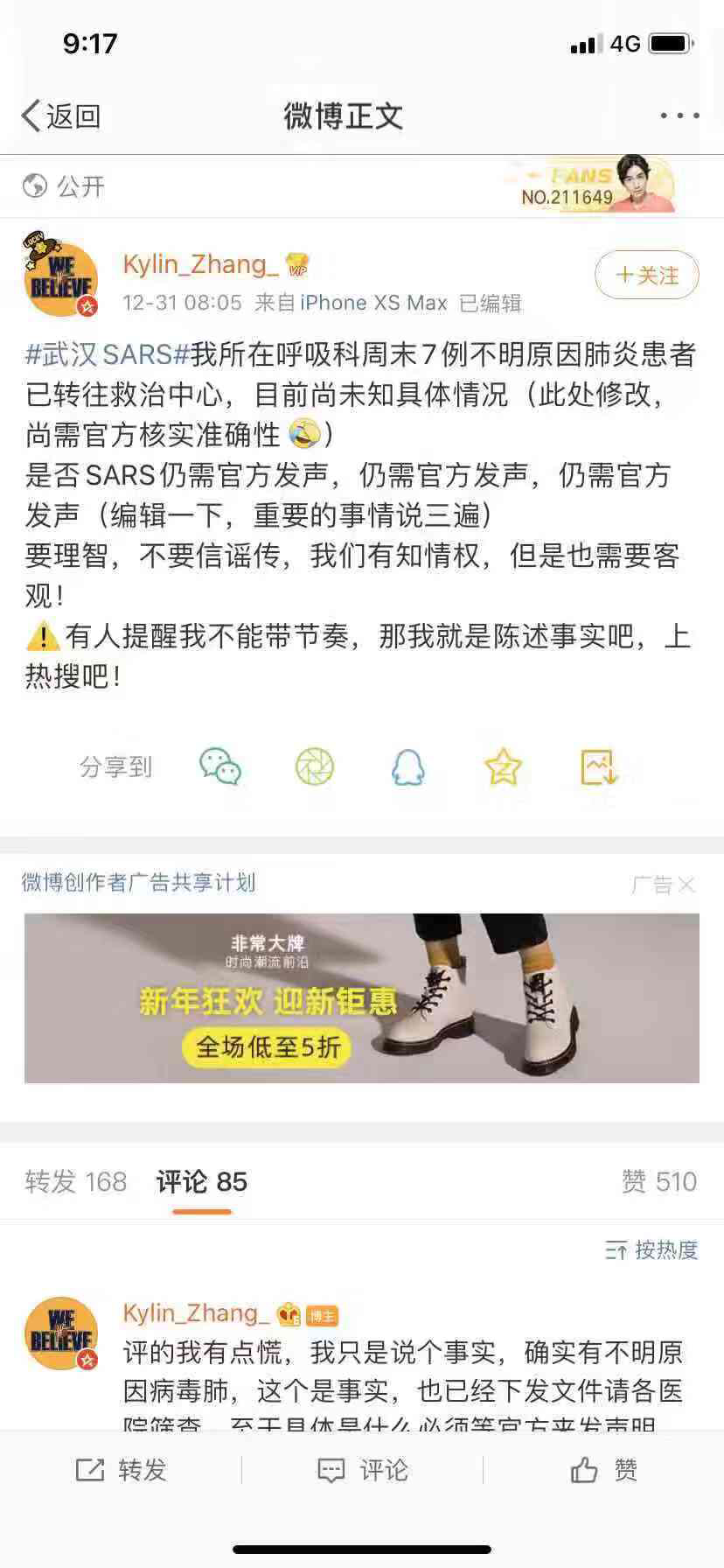
Task: Go back with the 返回 button
Action: click(x=61, y=115)
